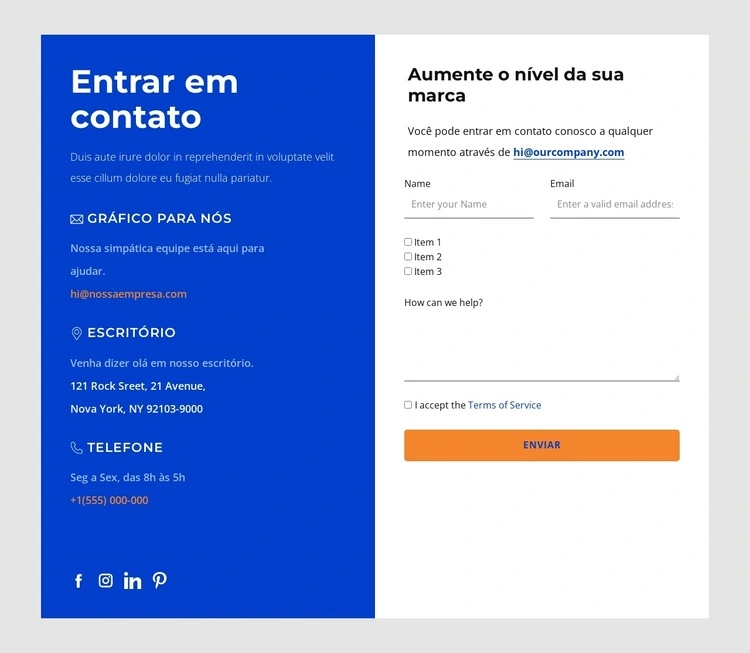Open the Instagram icon

click(106, 580)
